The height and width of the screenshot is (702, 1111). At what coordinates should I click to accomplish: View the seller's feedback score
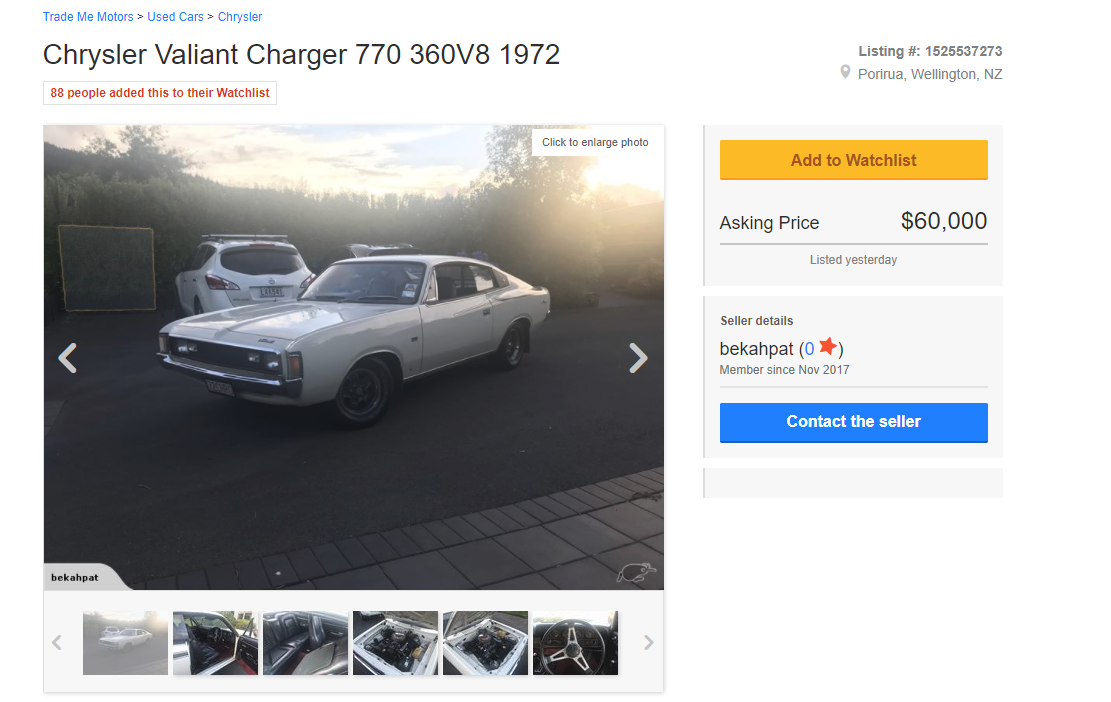pos(809,349)
